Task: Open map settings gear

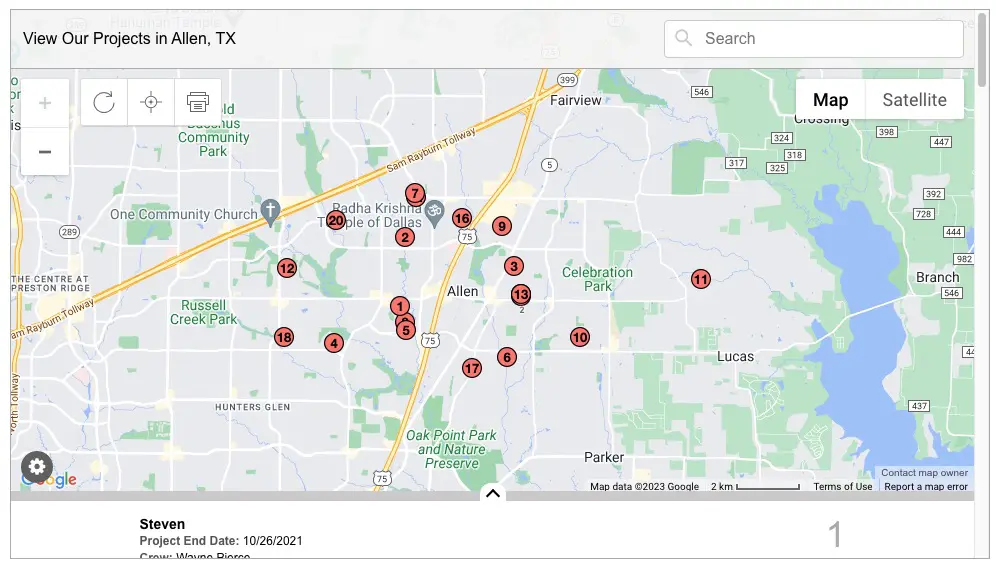Action: (x=37, y=466)
